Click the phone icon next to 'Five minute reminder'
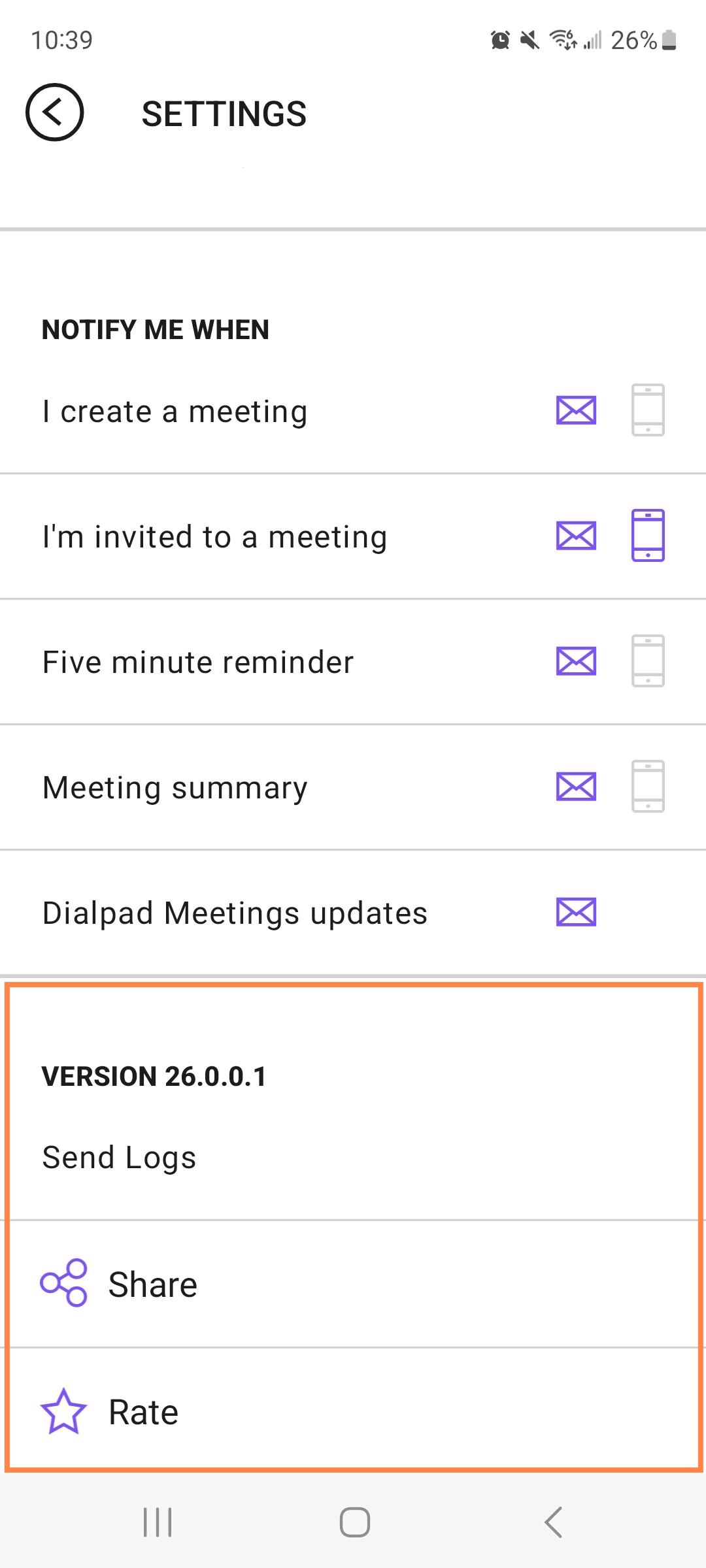 pos(648,661)
